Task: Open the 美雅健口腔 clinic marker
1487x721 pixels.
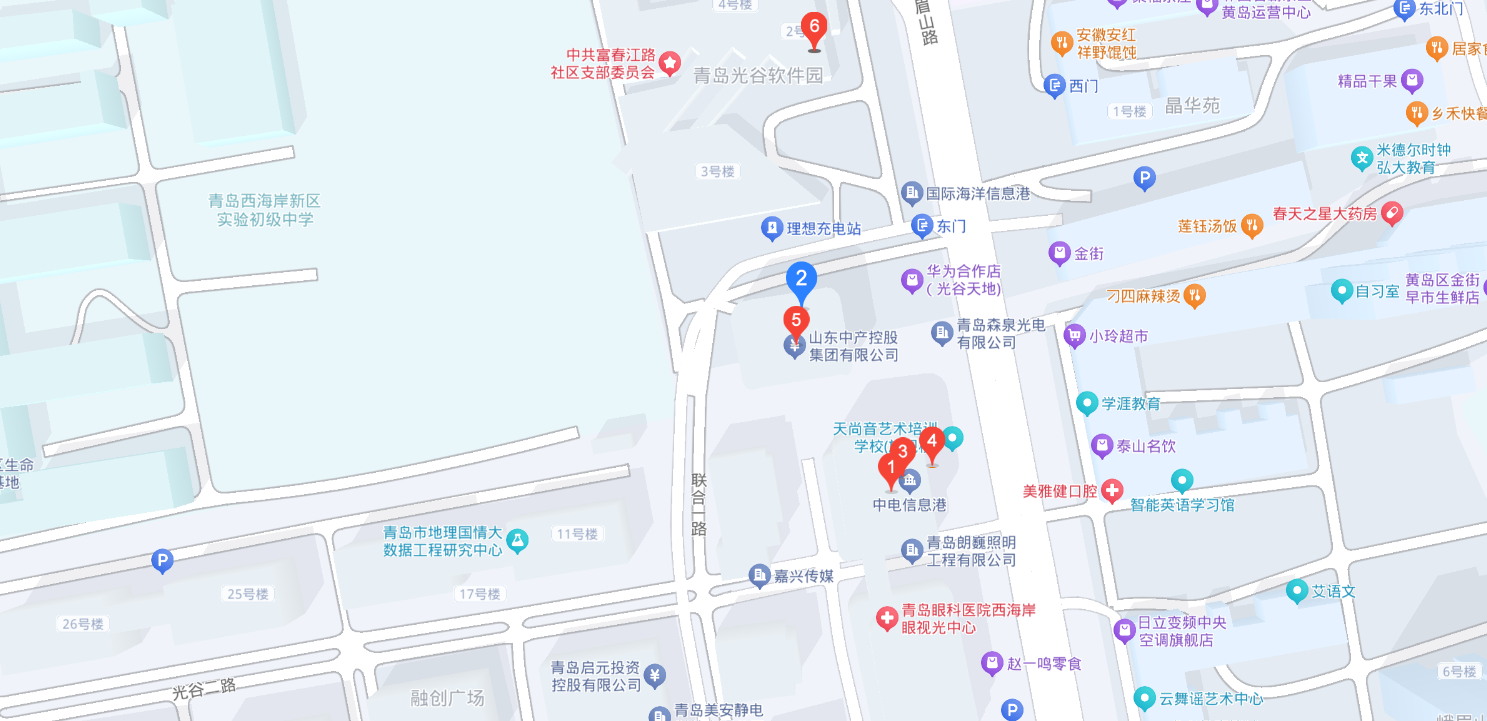Action: click(x=1112, y=492)
